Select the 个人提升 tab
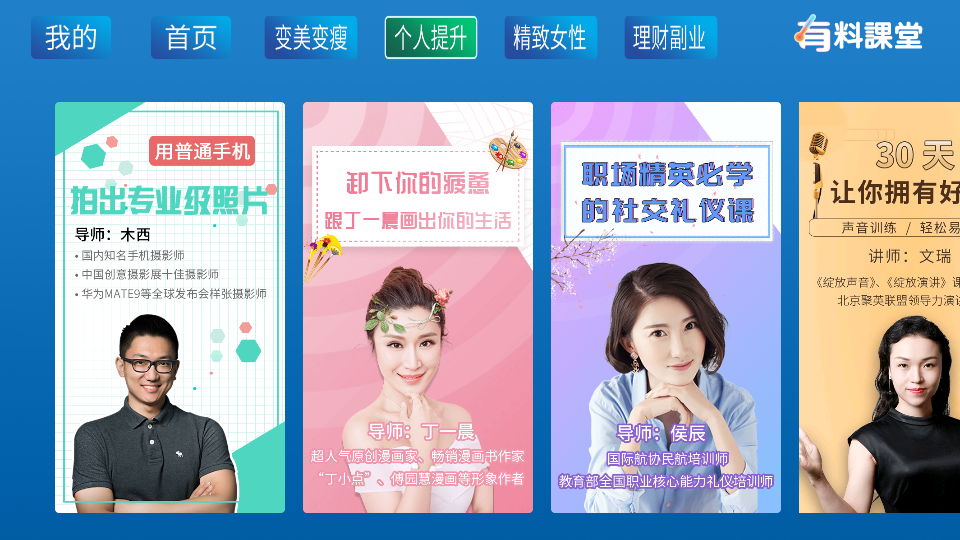Viewport: 960px width, 540px height. pyautogui.click(x=431, y=38)
